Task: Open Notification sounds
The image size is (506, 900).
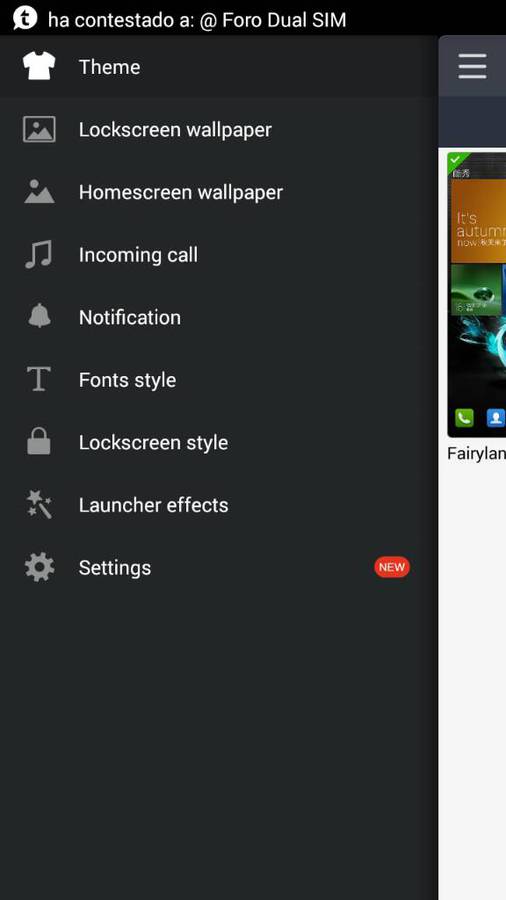Action: pyautogui.click(x=219, y=317)
